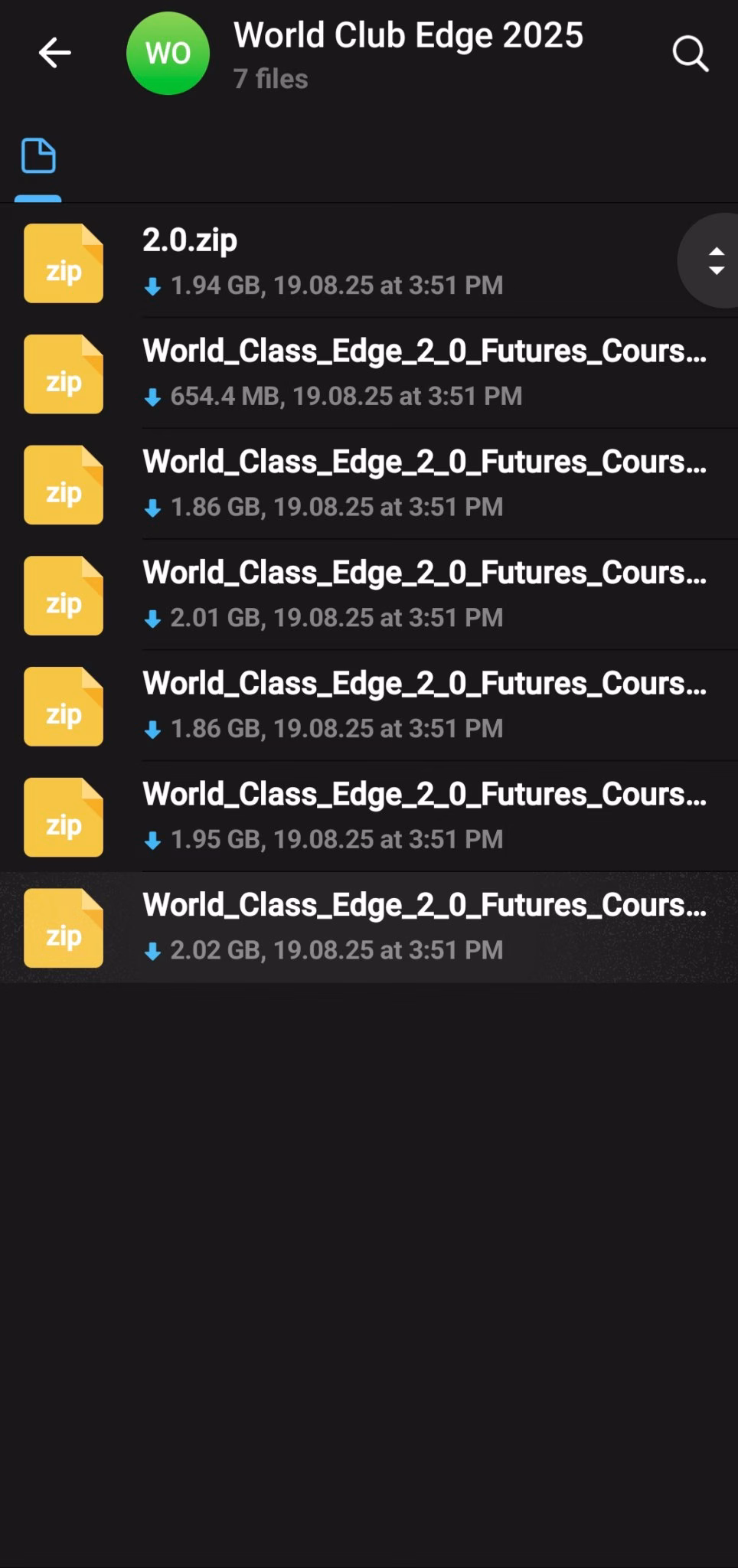738x1568 pixels.
Task: Open the 1.95 GB zip file
Action: pos(423,816)
